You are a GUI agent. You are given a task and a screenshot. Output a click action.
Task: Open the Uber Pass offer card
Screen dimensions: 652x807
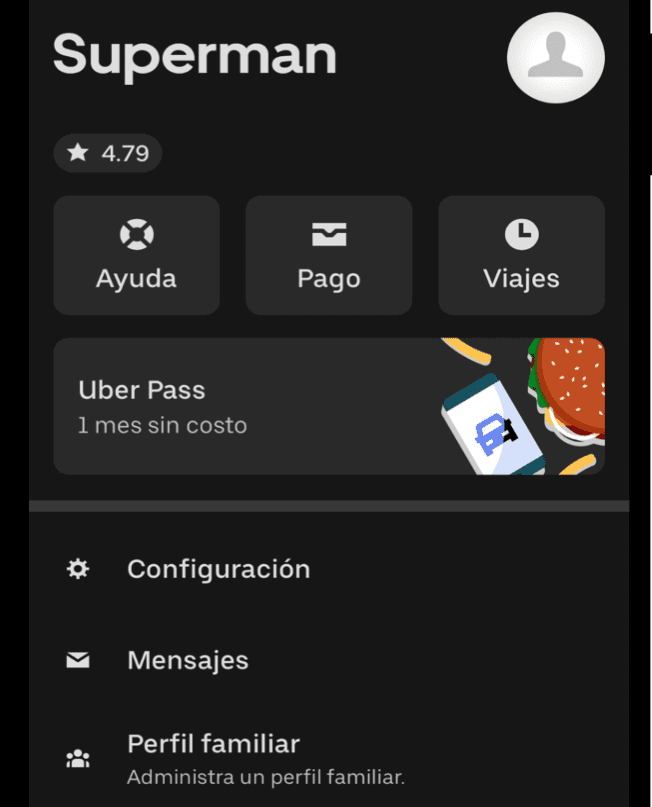click(328, 406)
